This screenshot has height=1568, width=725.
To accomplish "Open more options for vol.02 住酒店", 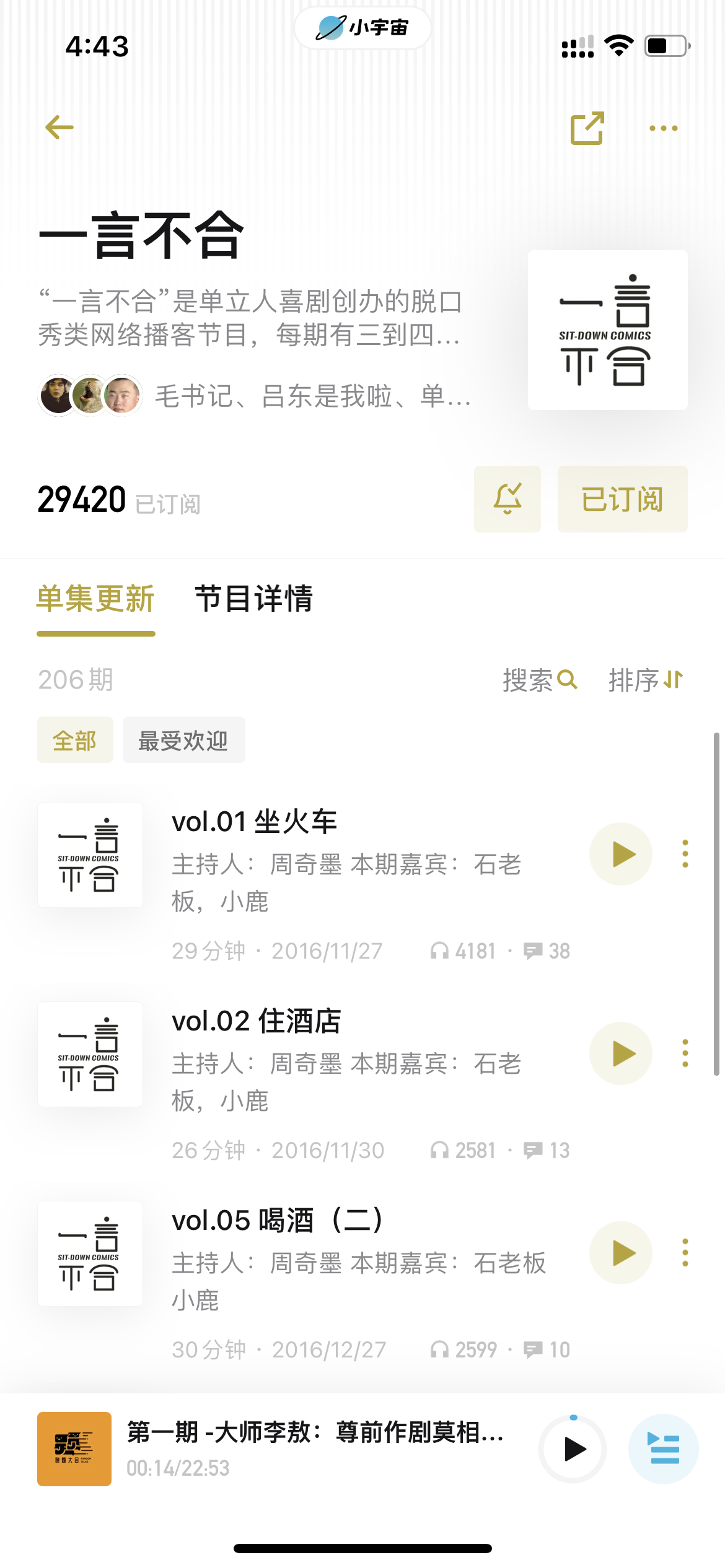I will tap(685, 1053).
